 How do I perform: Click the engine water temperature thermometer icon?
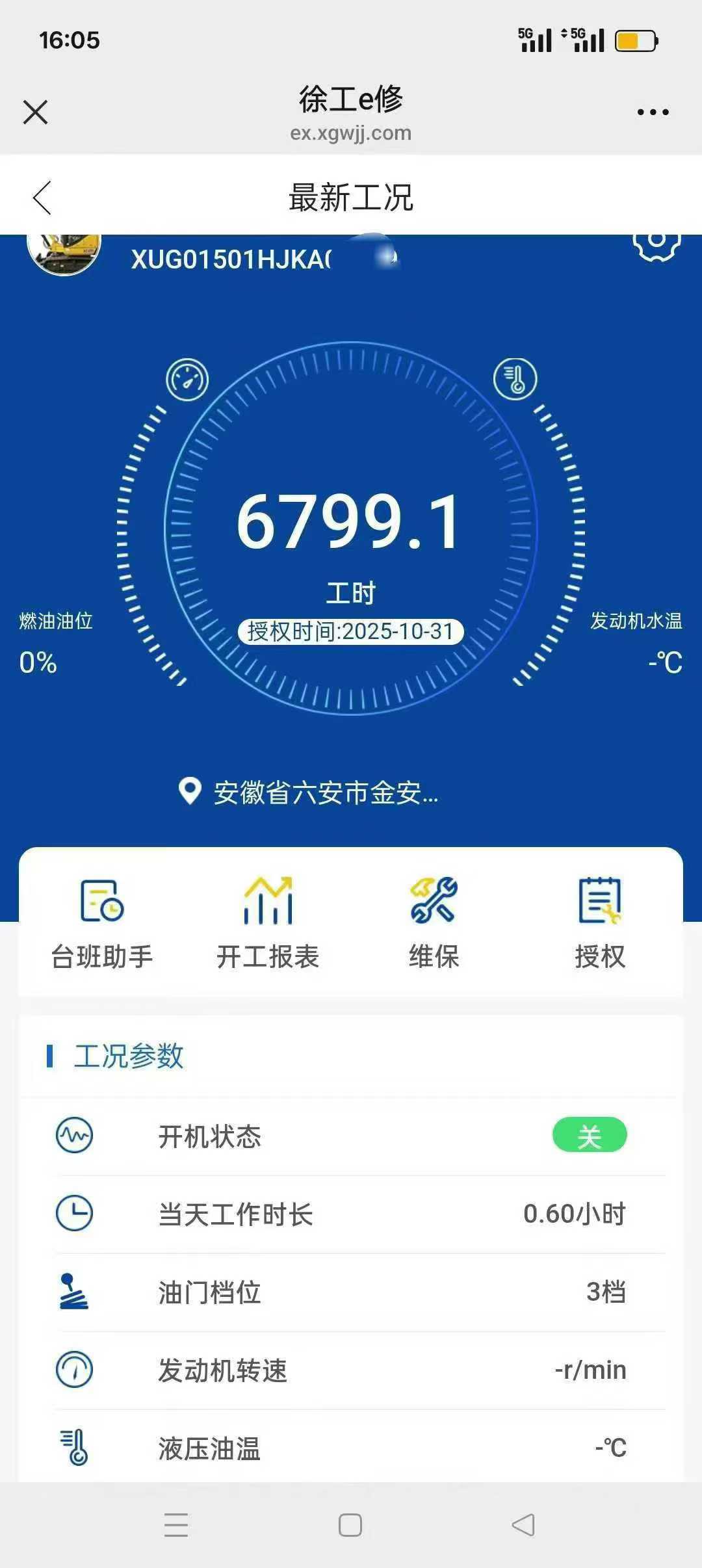coord(515,380)
